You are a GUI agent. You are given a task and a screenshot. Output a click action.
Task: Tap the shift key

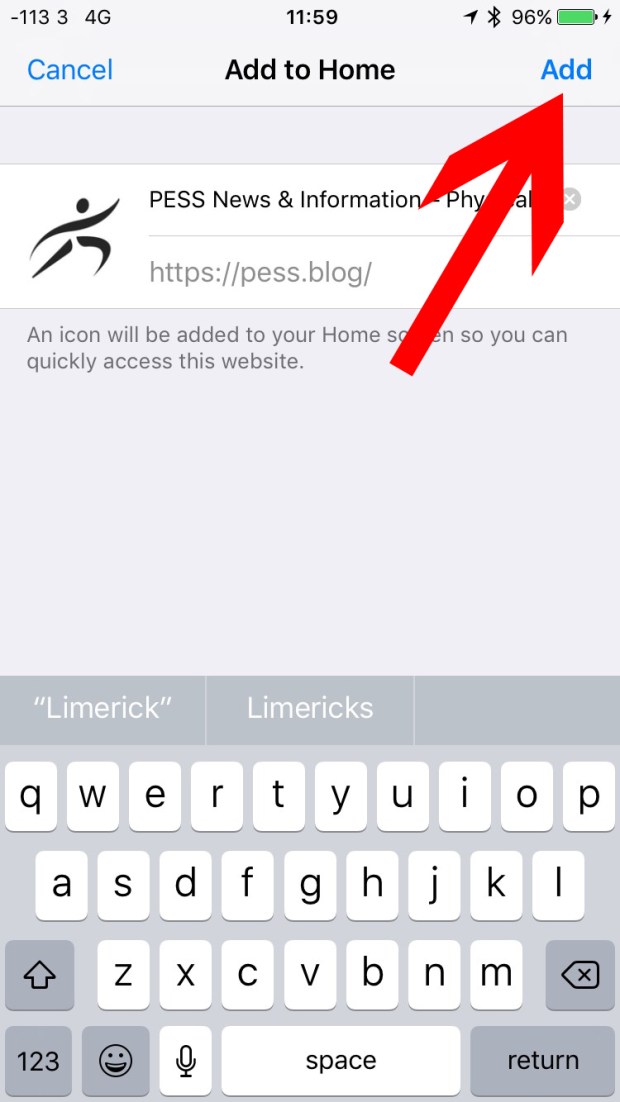pos(40,974)
